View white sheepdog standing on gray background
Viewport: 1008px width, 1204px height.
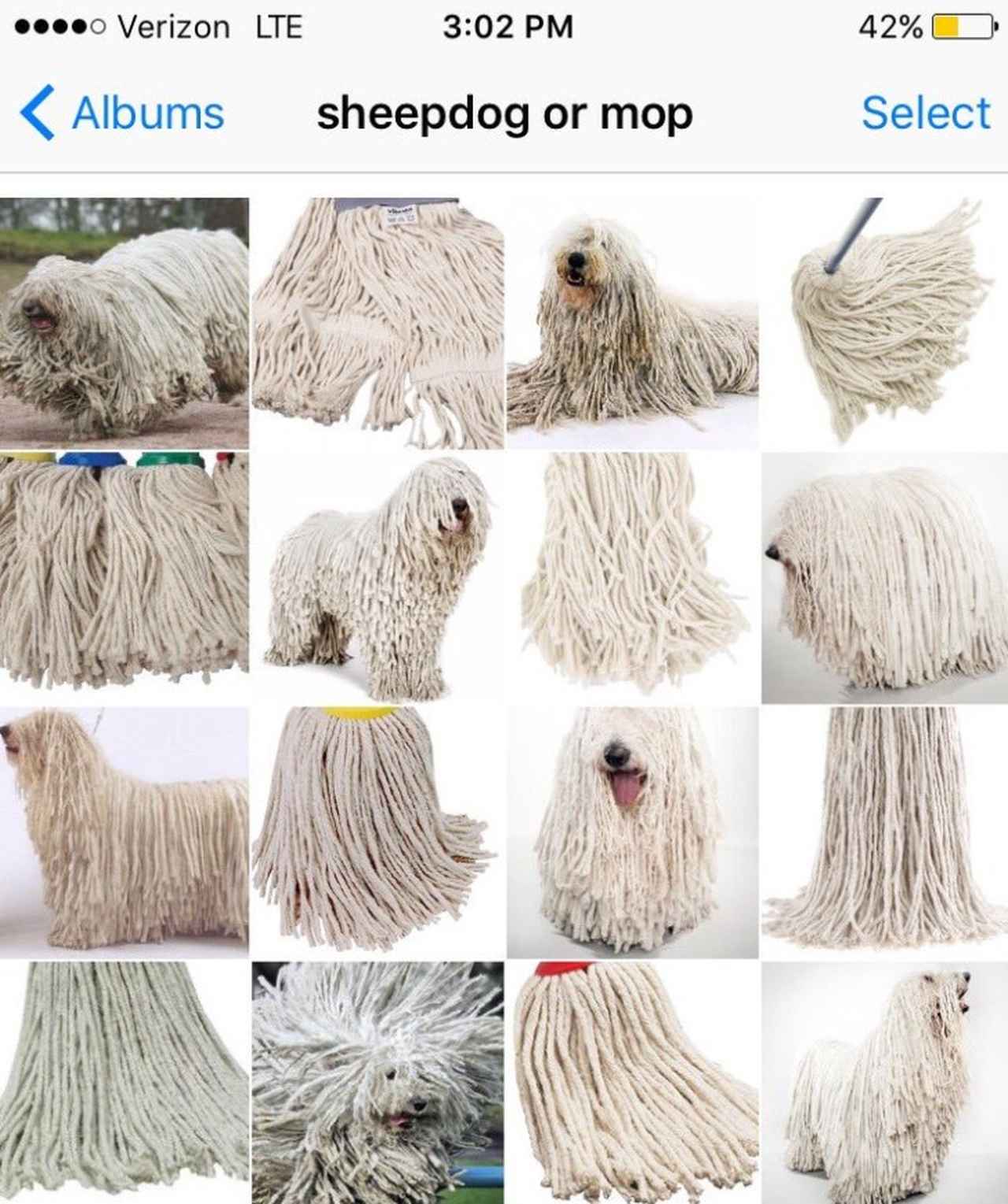pos(884,1083)
